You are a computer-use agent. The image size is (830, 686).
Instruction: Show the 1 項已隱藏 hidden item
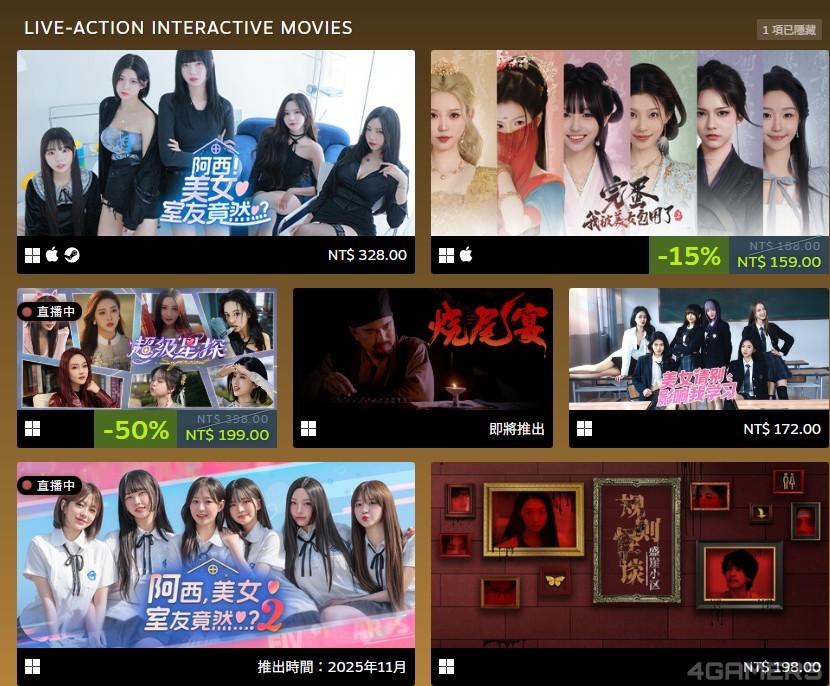(x=789, y=30)
